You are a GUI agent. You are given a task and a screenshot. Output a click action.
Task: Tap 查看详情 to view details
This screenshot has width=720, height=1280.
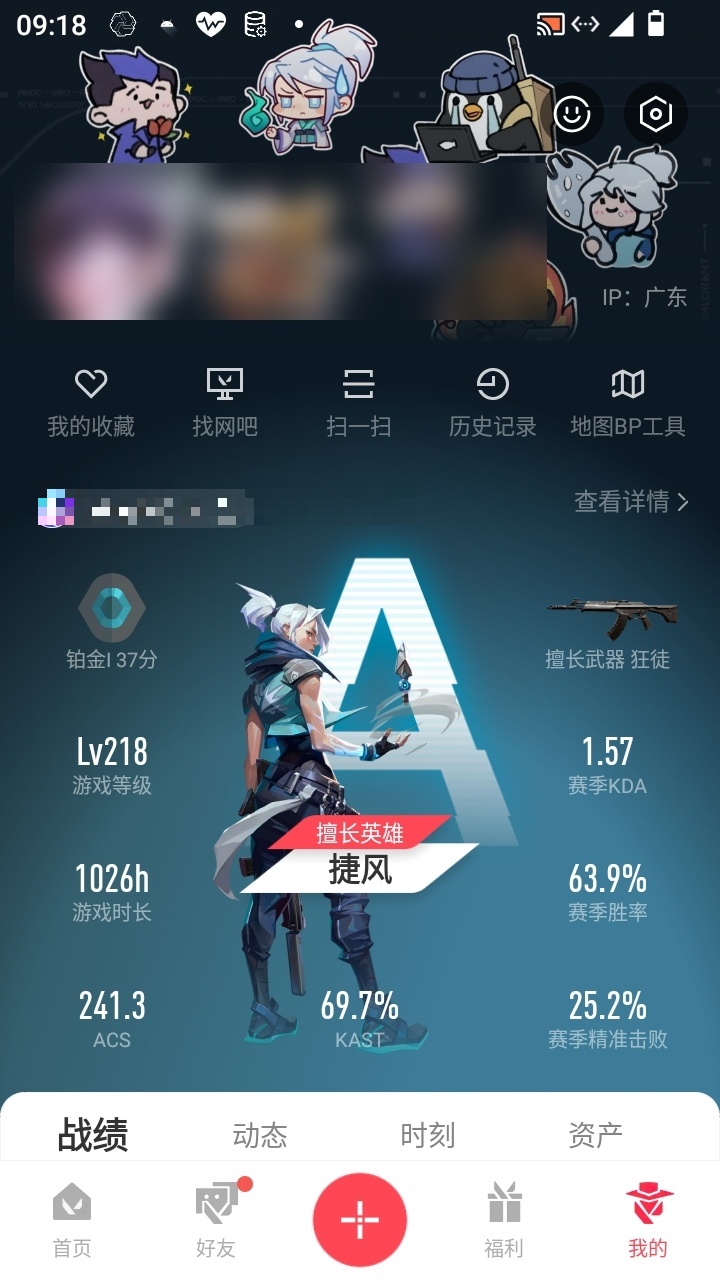(x=632, y=501)
